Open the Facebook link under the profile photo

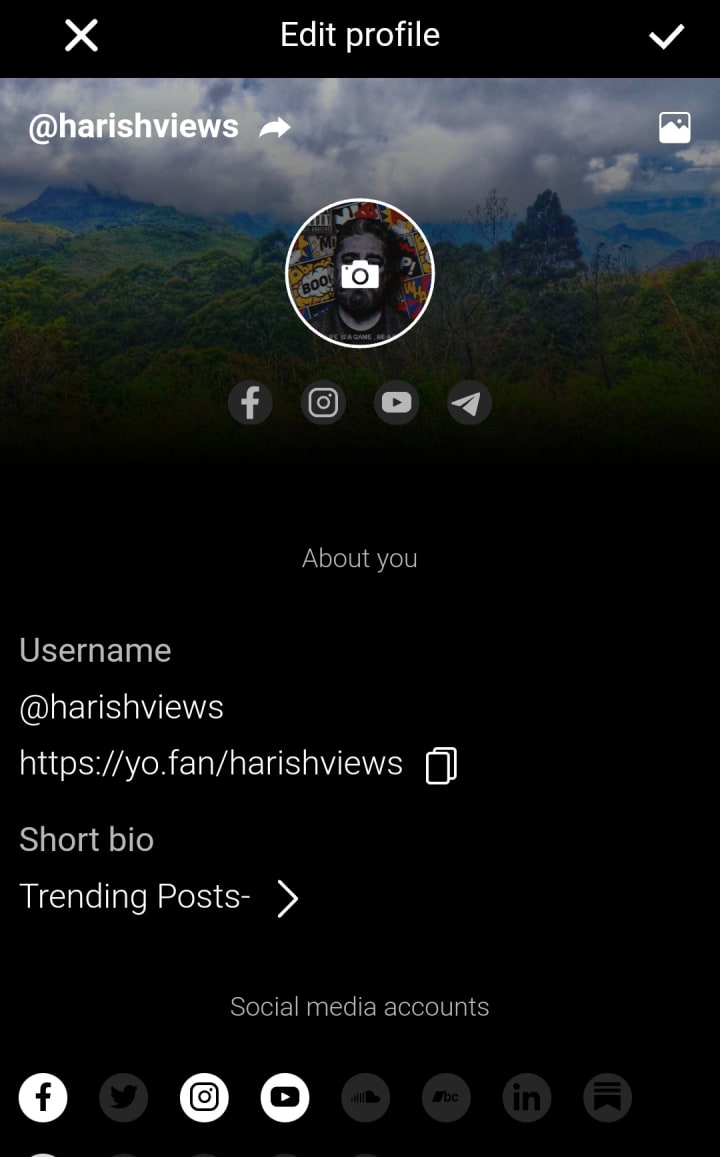pyautogui.click(x=250, y=403)
